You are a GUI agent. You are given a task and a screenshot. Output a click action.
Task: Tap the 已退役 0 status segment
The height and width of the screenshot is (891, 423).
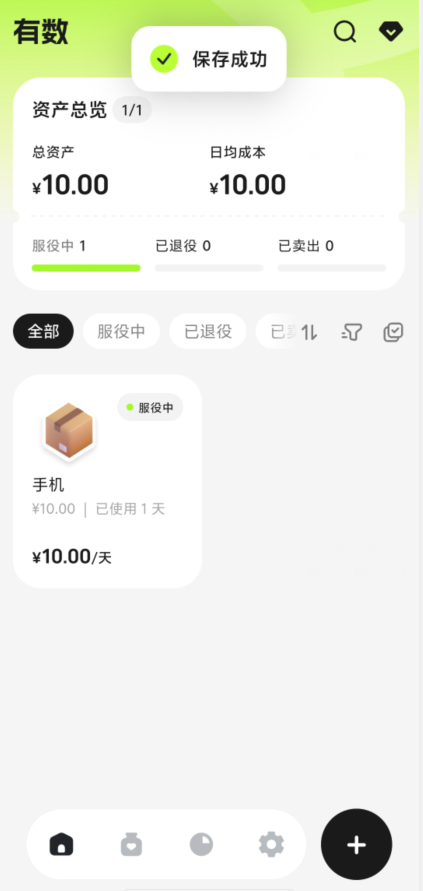coord(209,255)
